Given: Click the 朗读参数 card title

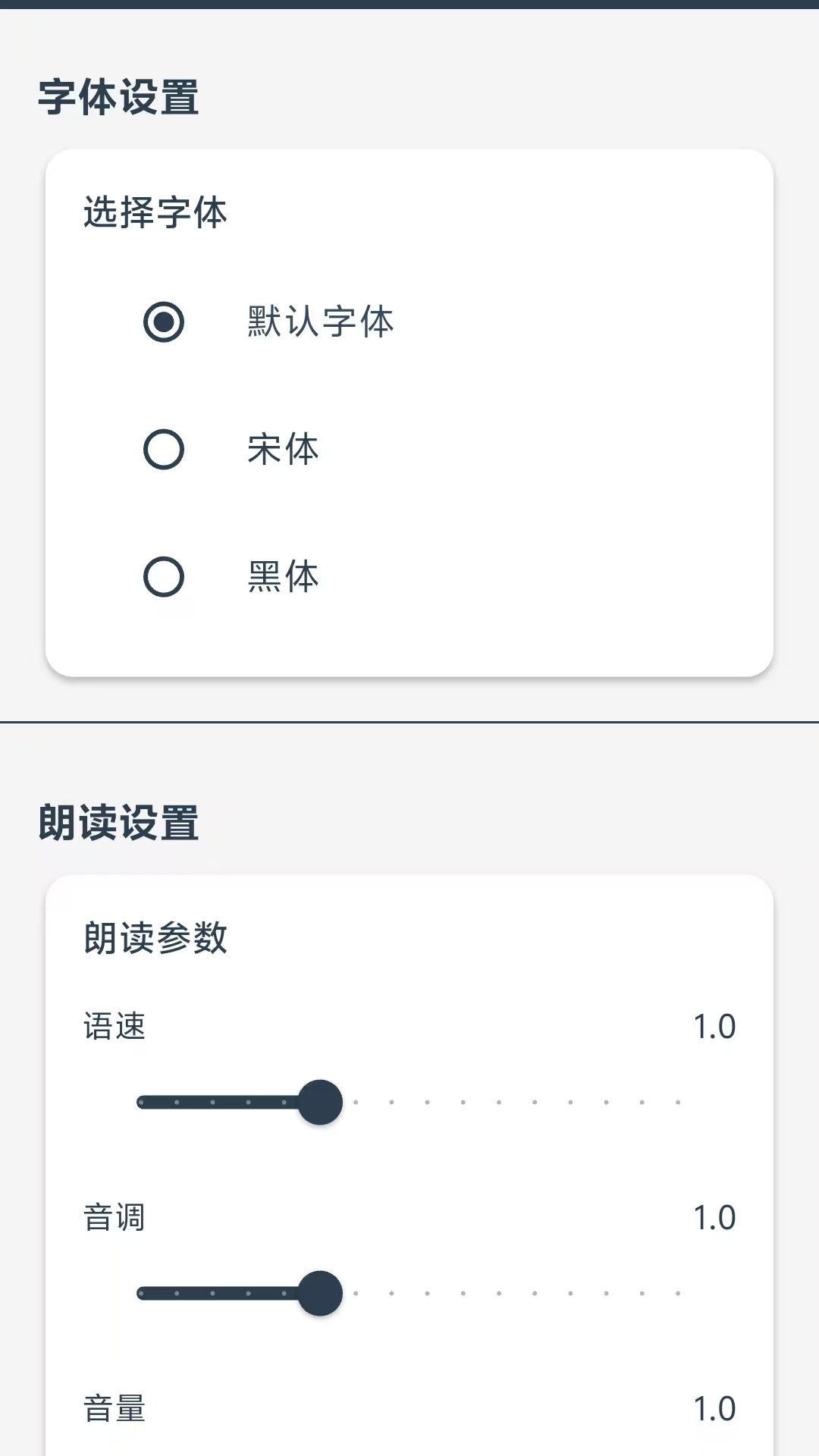Looking at the screenshot, I should pos(155,938).
